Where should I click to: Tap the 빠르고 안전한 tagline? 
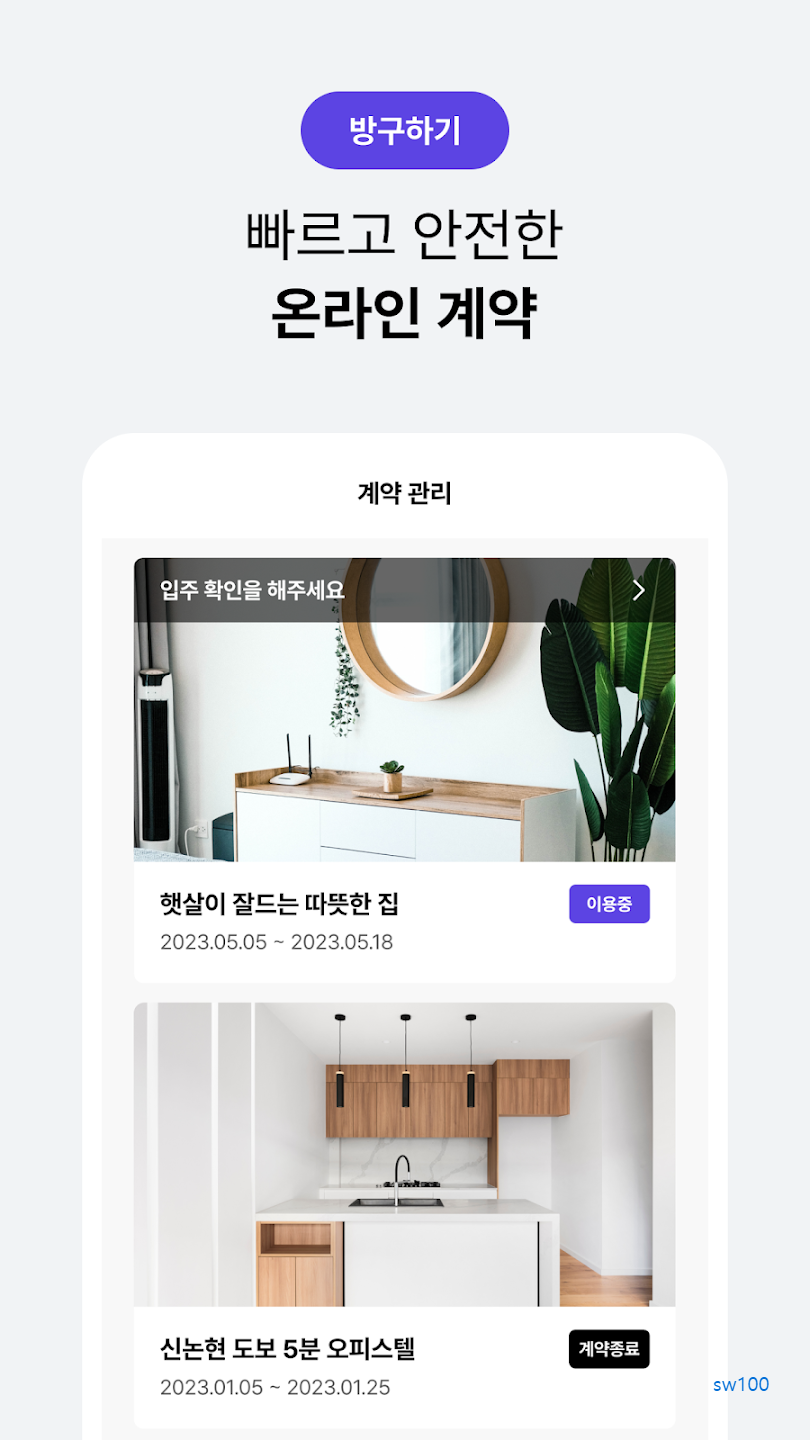(x=404, y=232)
